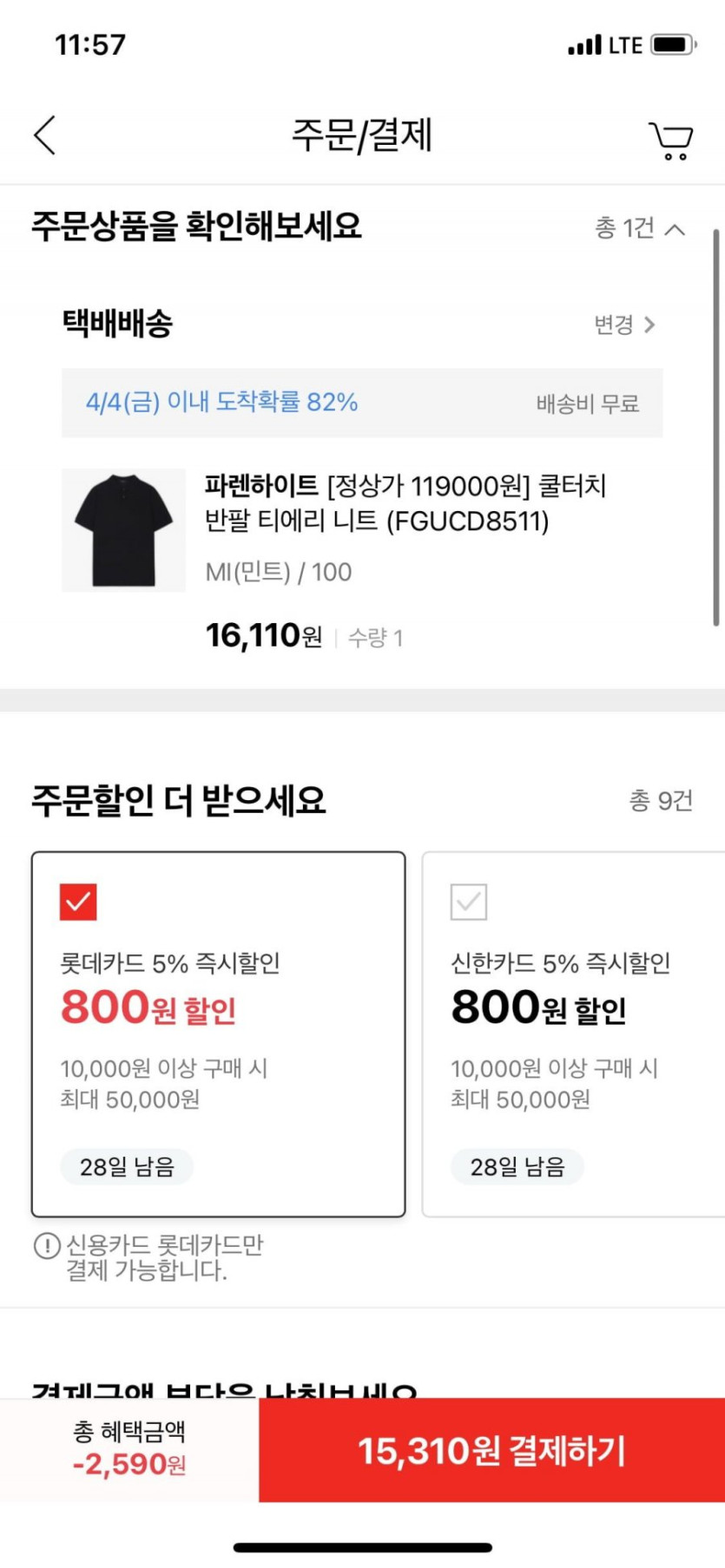Click the gray checkmark on 신한카드 coupon
Image resolution: width=725 pixels, height=1568 pixels.
coord(468,902)
